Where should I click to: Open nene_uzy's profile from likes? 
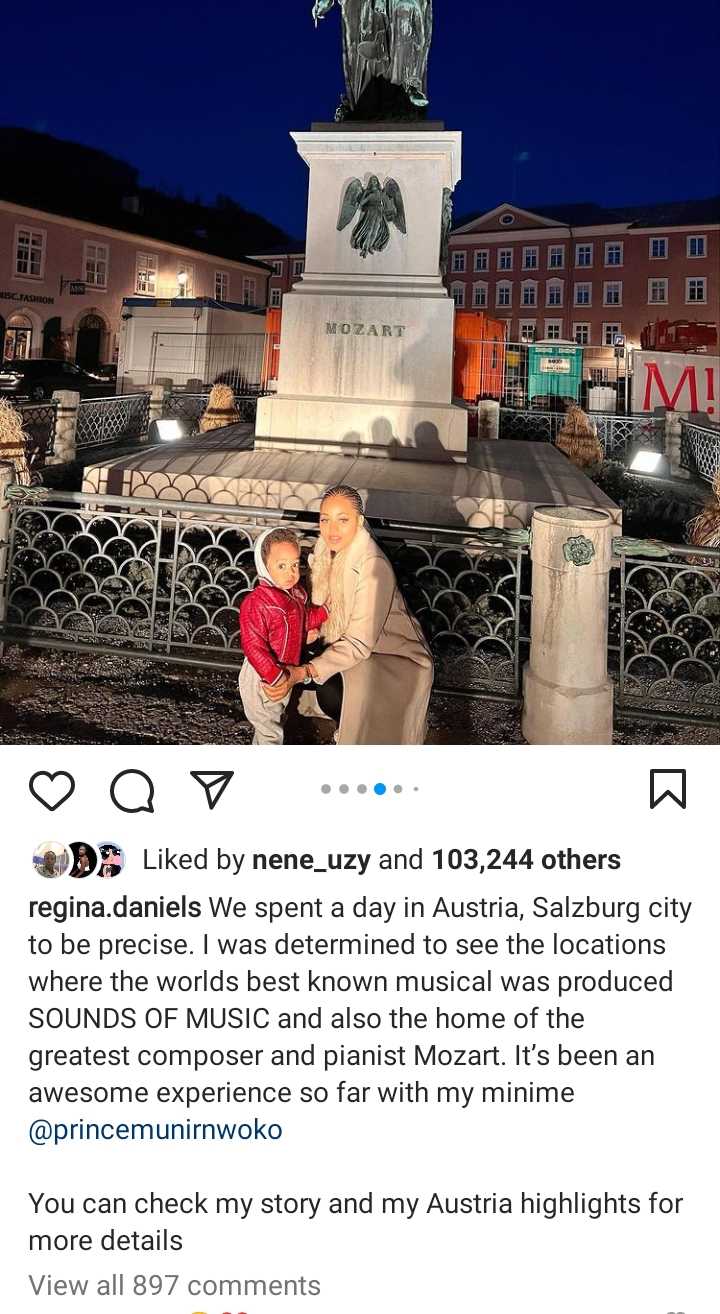tap(311, 860)
